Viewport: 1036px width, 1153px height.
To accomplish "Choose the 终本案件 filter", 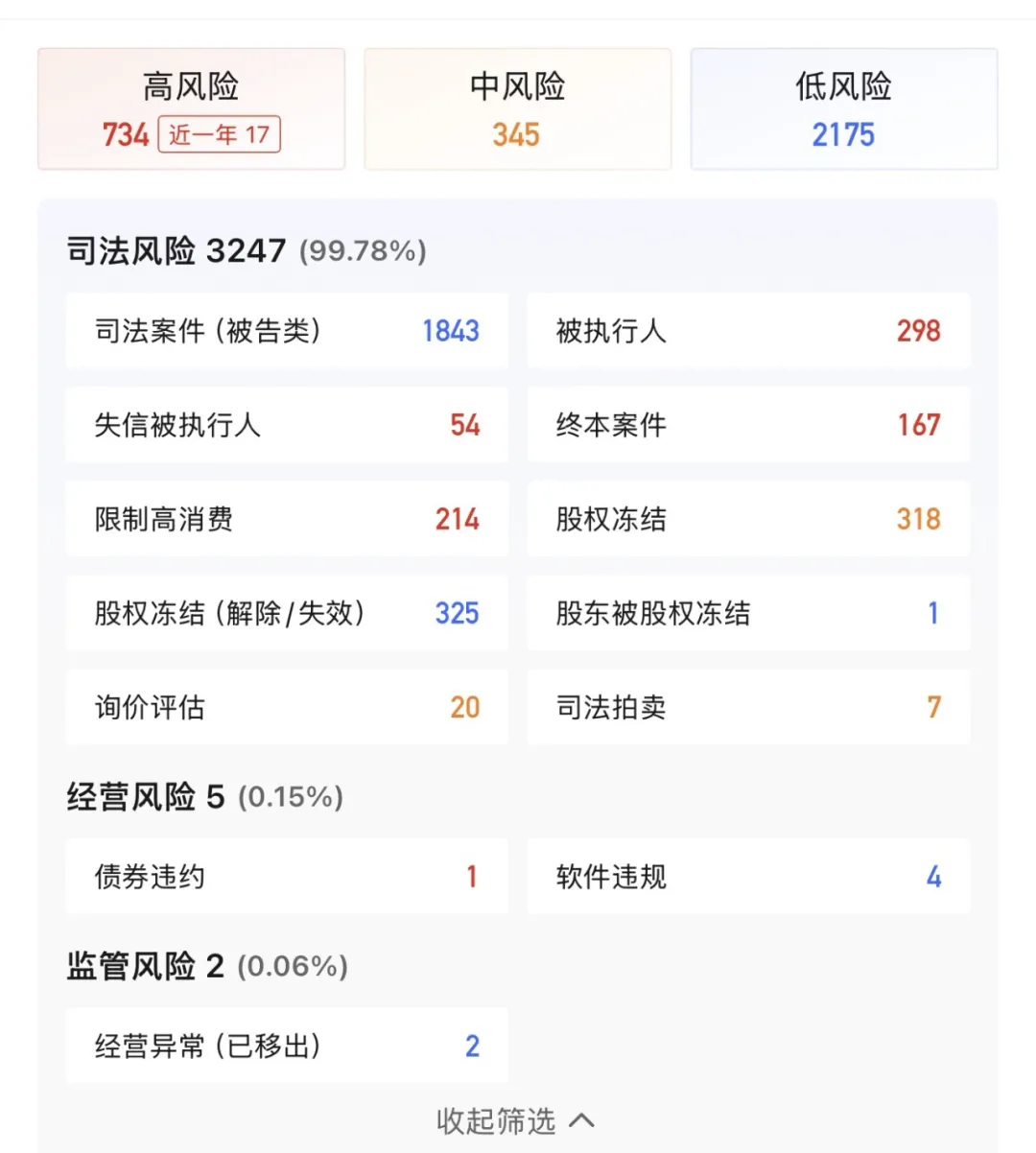I will [748, 425].
